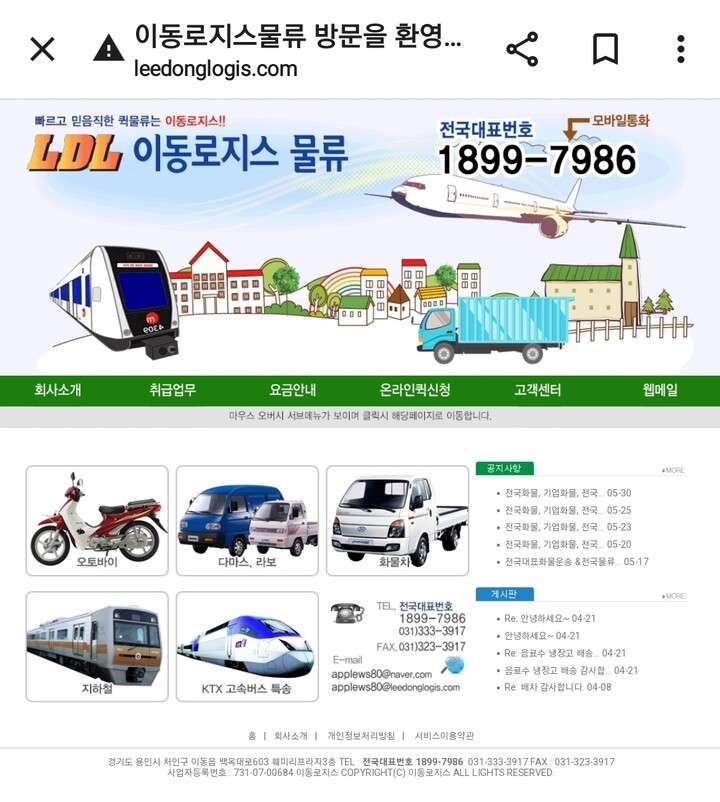This screenshot has width=720, height=802.
Task: Open the 오토바이 service card
Action: pos(97,520)
